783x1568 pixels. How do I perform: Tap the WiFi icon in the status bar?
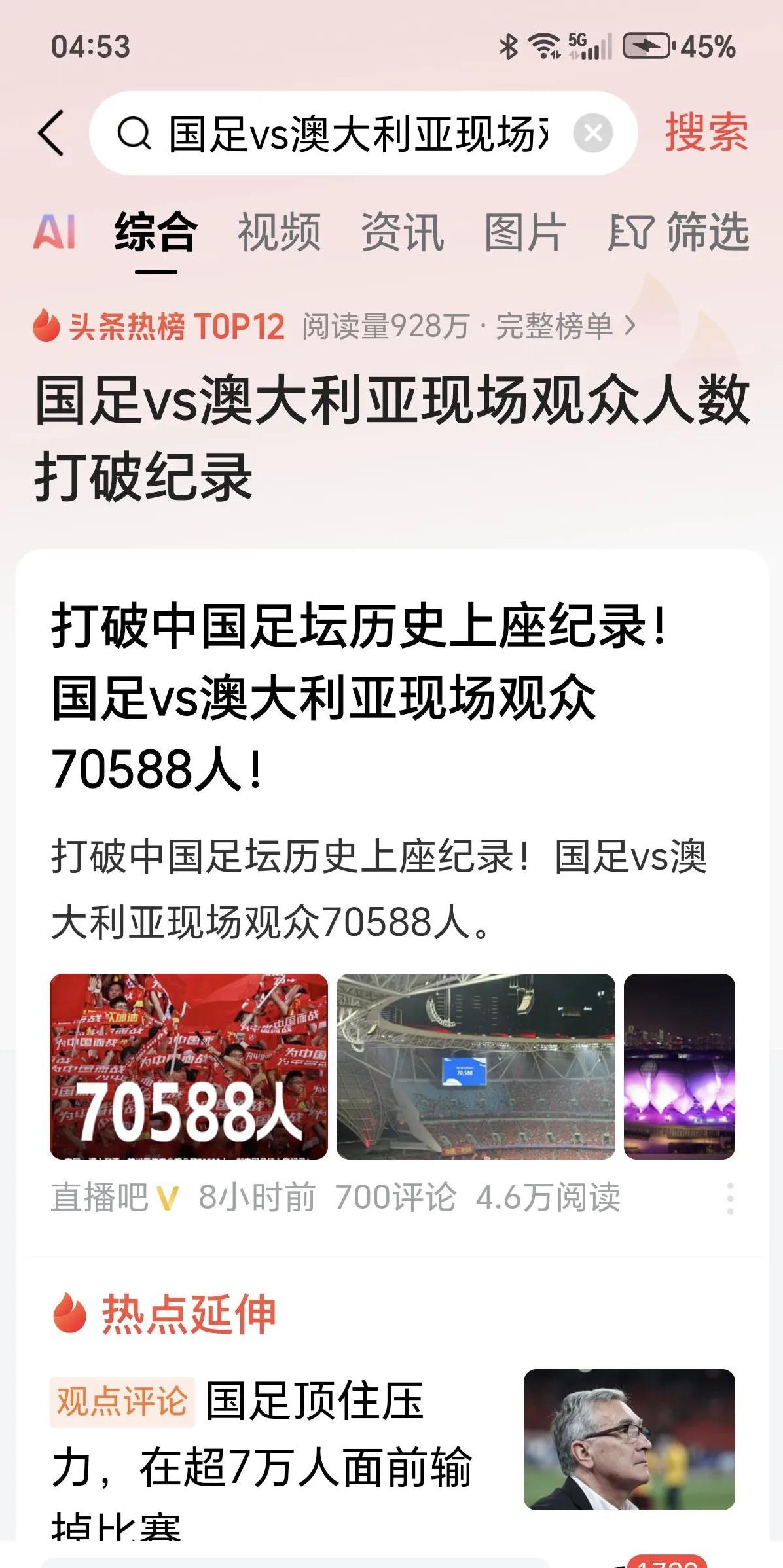pos(542,46)
